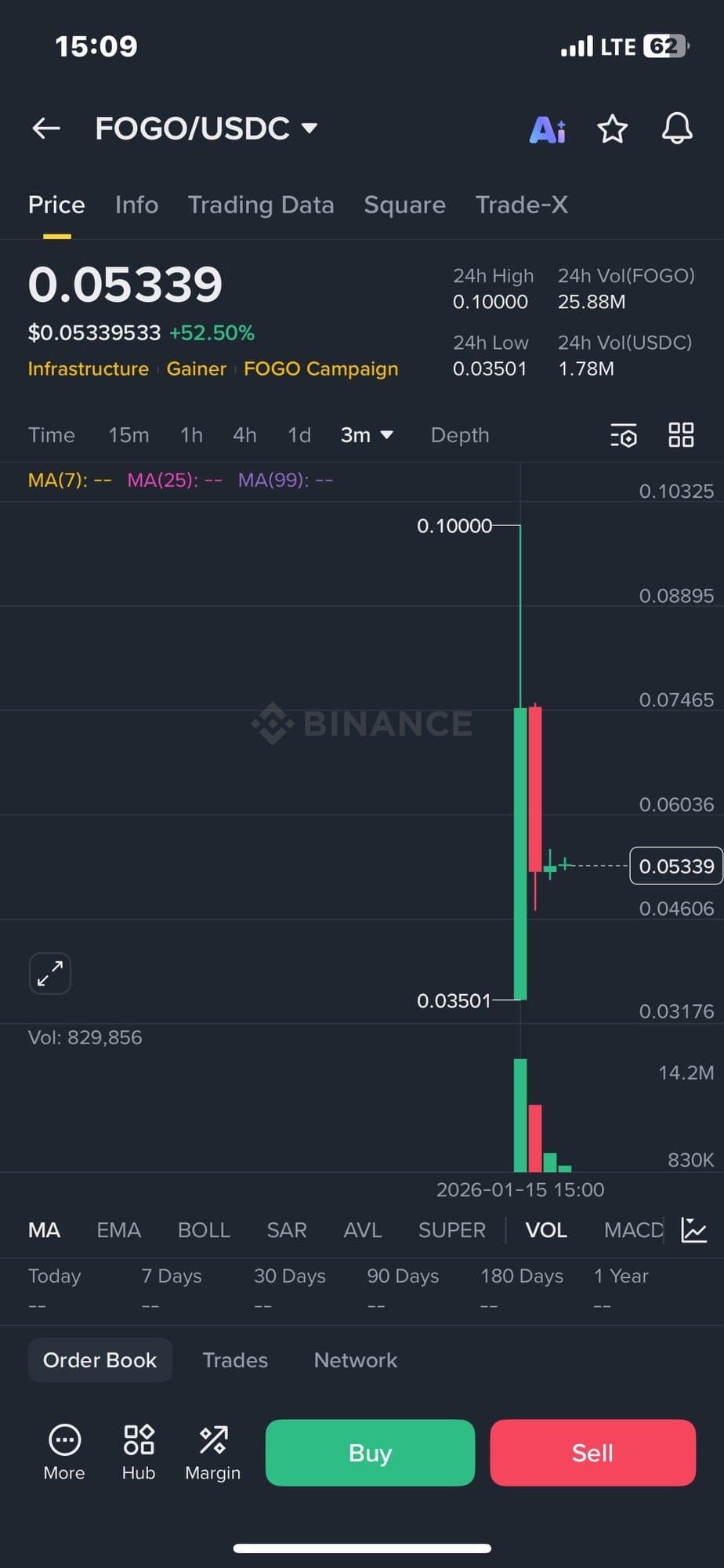Screen dimensions: 724x1568
Task: Open the FOGO Campaign tag
Action: pos(320,369)
